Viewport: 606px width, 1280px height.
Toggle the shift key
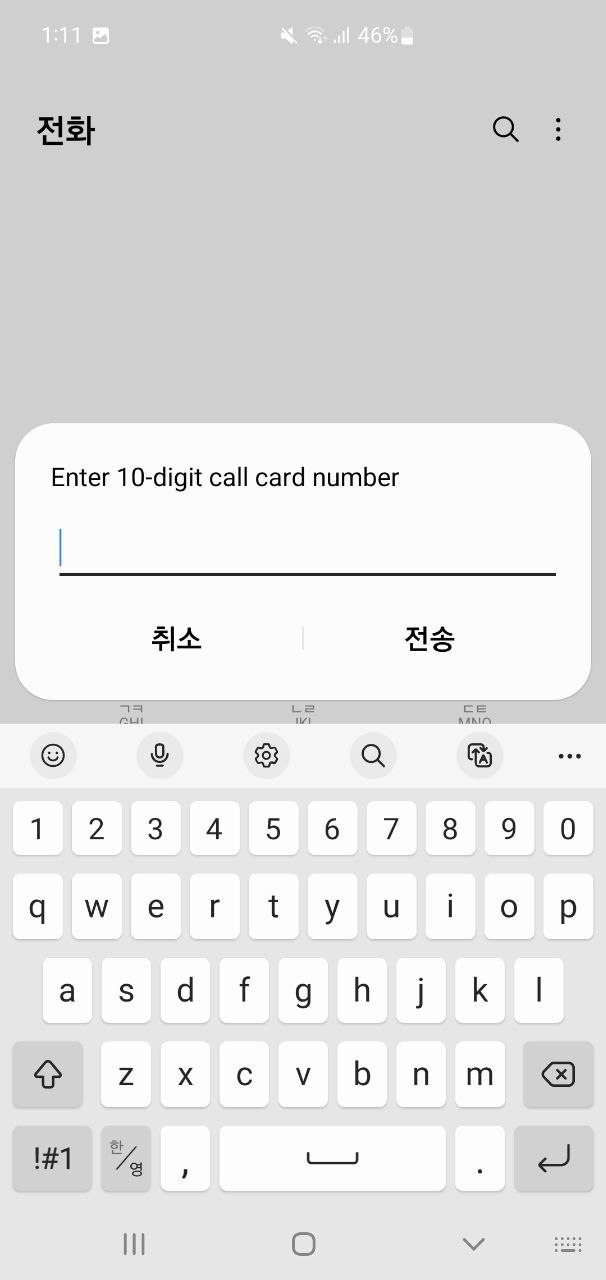(x=47, y=1074)
